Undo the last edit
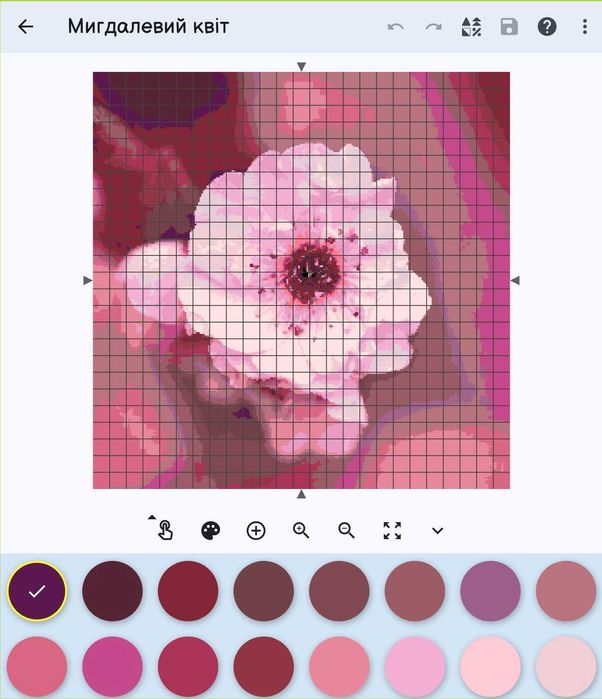Screen dimensions: 602x699 coord(396,27)
